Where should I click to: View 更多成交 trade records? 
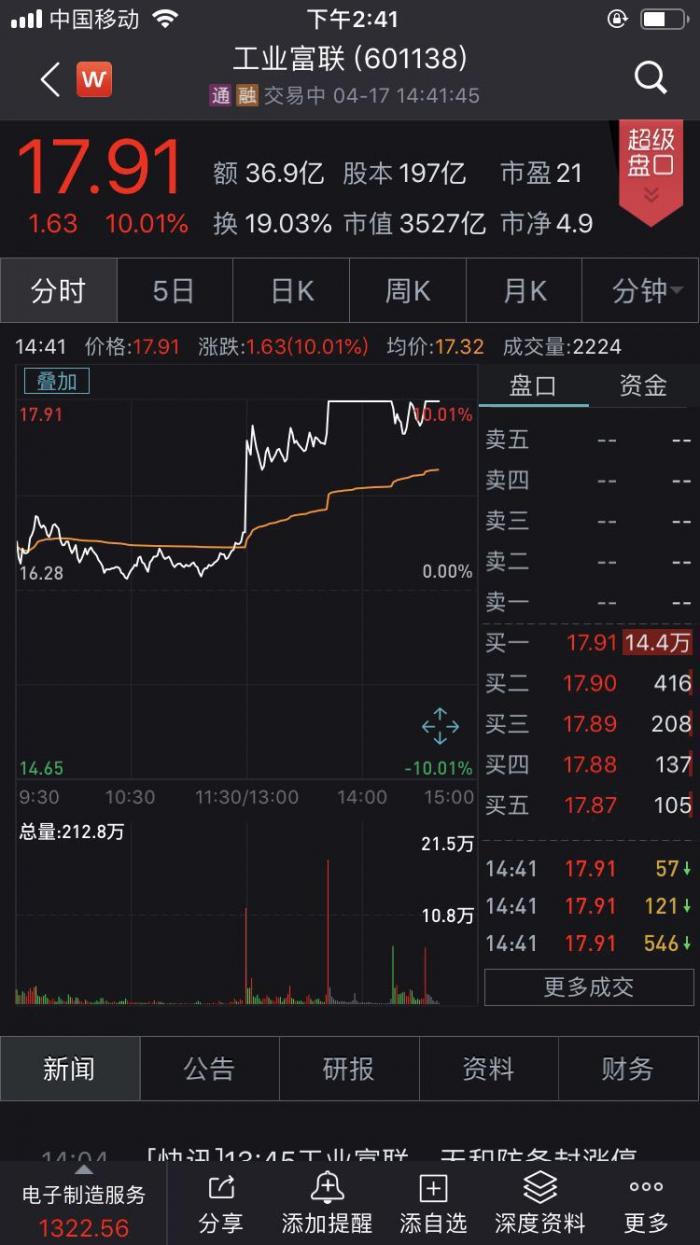588,987
